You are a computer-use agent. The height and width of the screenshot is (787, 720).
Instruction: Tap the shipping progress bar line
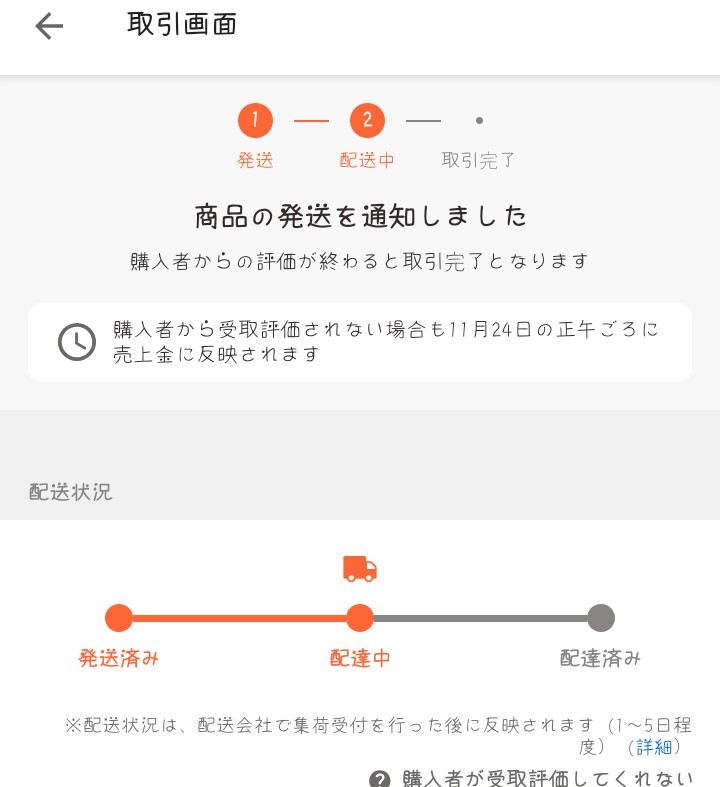pos(240,618)
